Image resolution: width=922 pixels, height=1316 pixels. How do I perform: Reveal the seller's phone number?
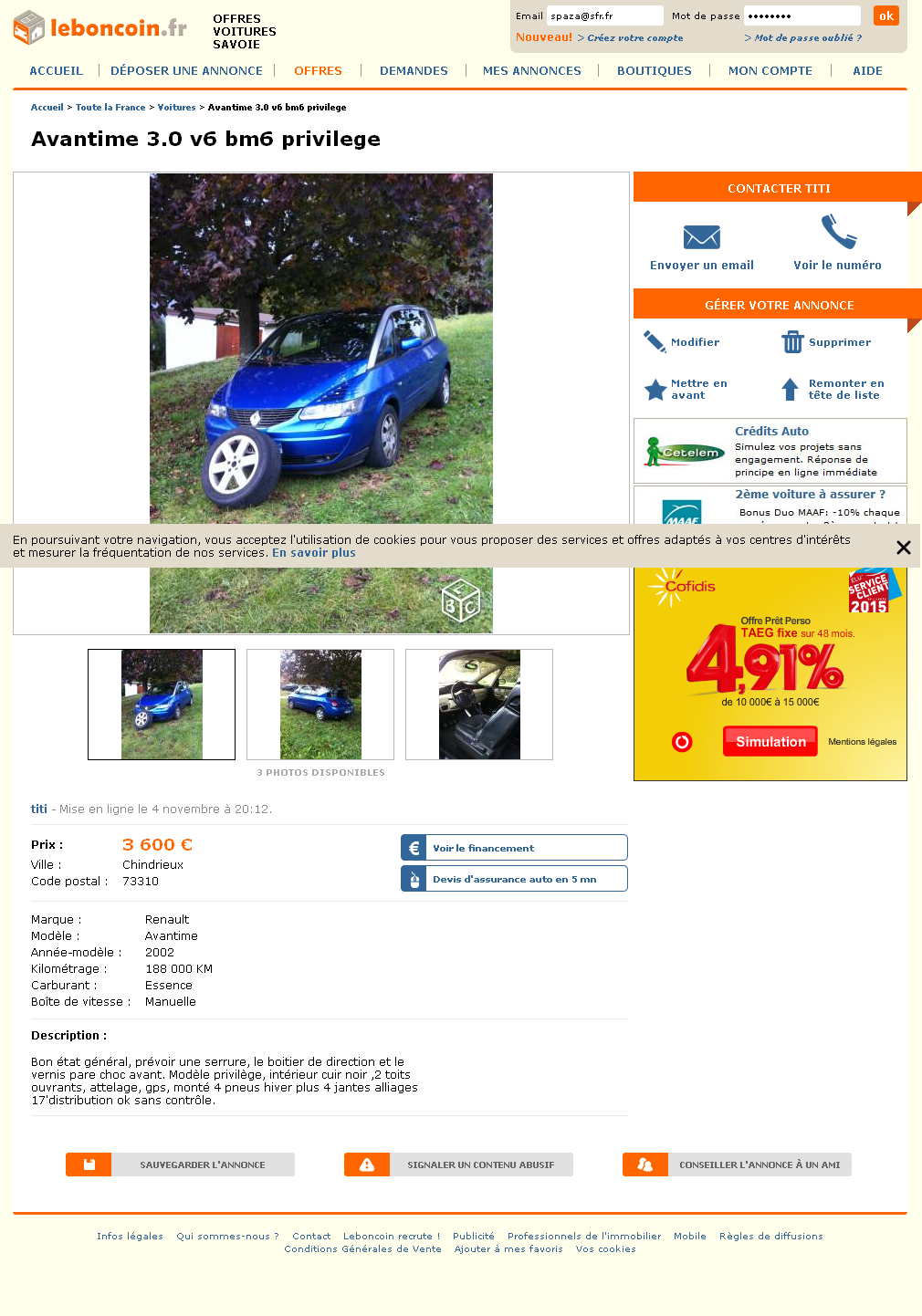click(x=837, y=248)
